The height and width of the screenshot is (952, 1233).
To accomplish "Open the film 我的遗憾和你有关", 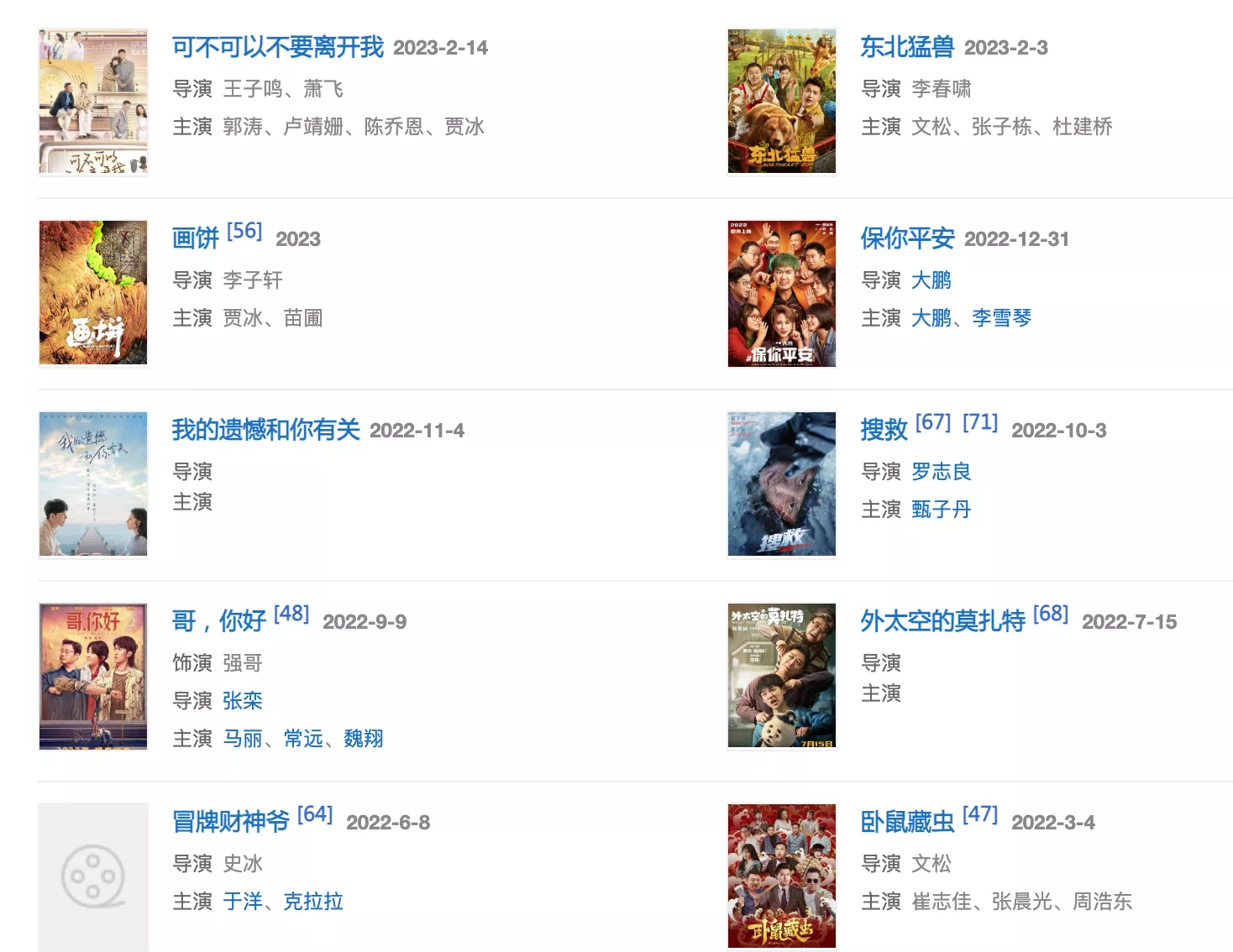I will coord(265,430).
